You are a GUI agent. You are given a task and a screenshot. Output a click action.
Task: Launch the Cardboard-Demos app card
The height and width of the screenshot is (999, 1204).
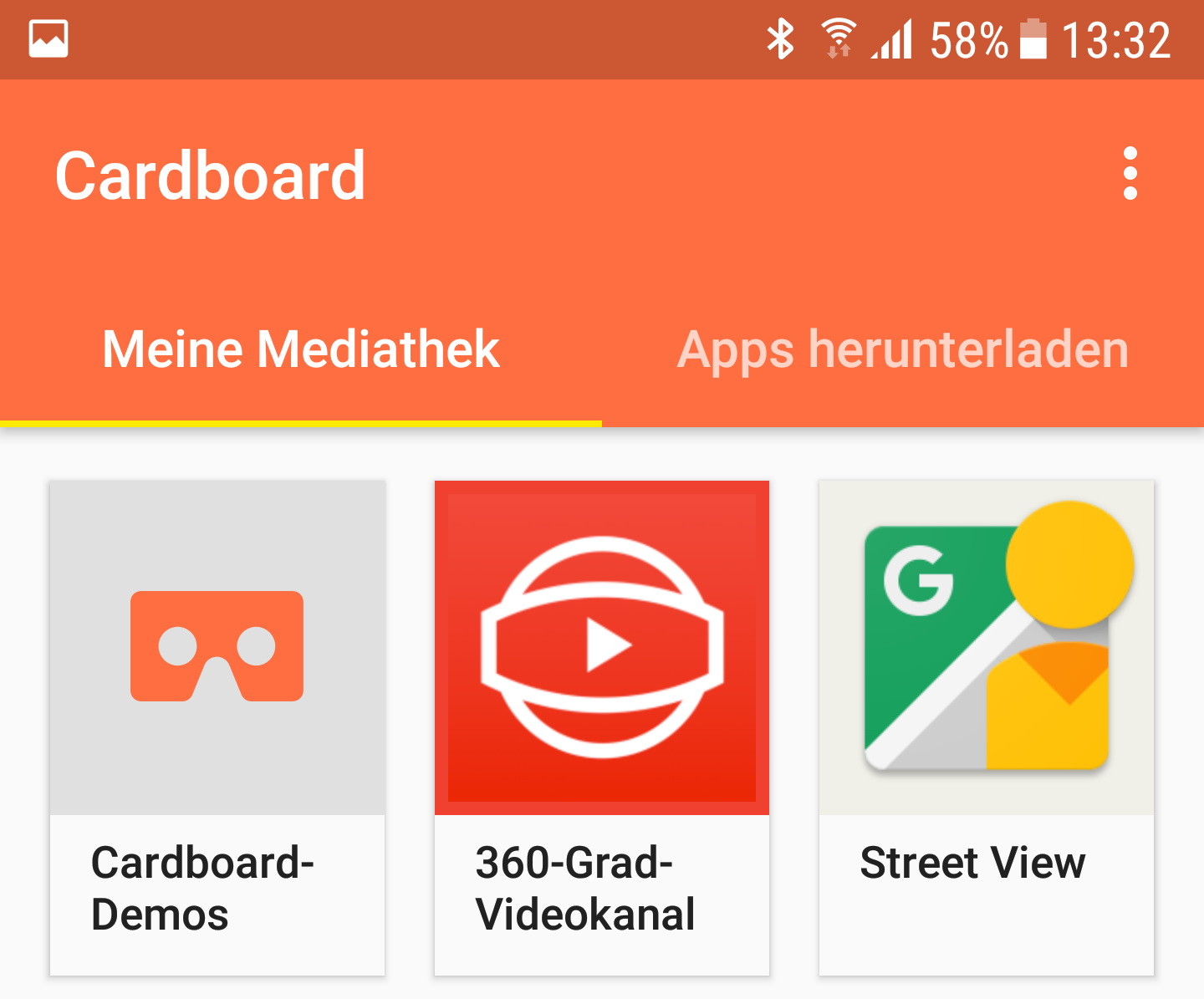tap(217, 727)
